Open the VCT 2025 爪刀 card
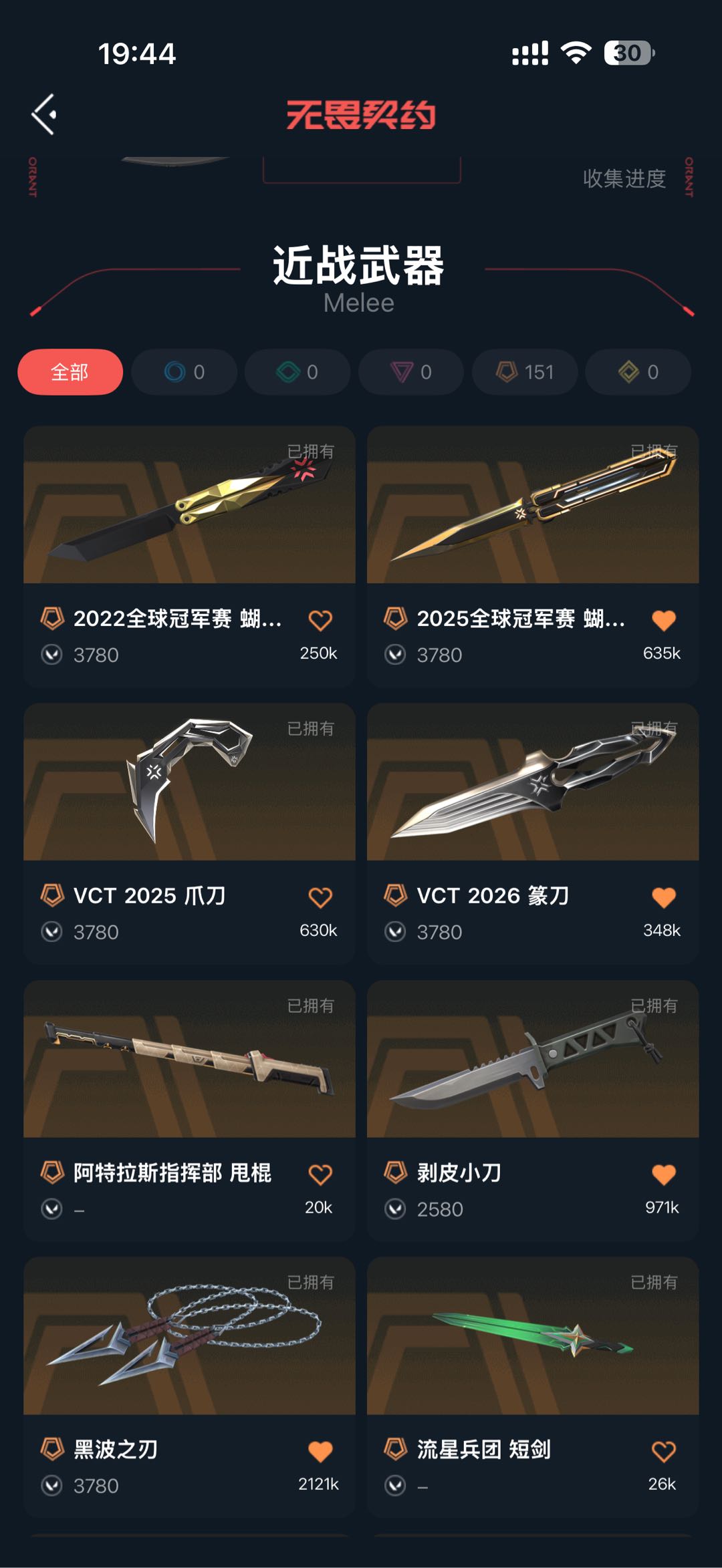Image resolution: width=722 pixels, height=1568 pixels. (x=189, y=833)
